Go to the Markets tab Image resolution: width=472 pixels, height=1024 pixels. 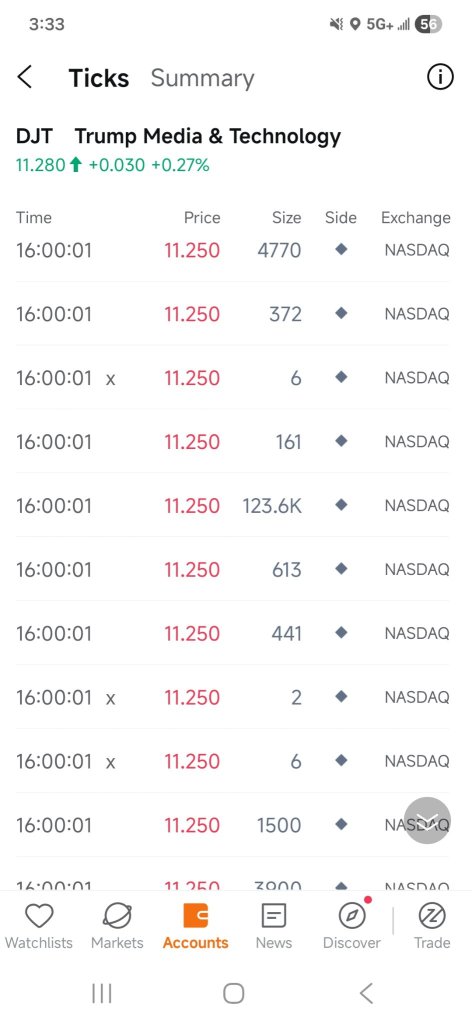point(117,926)
